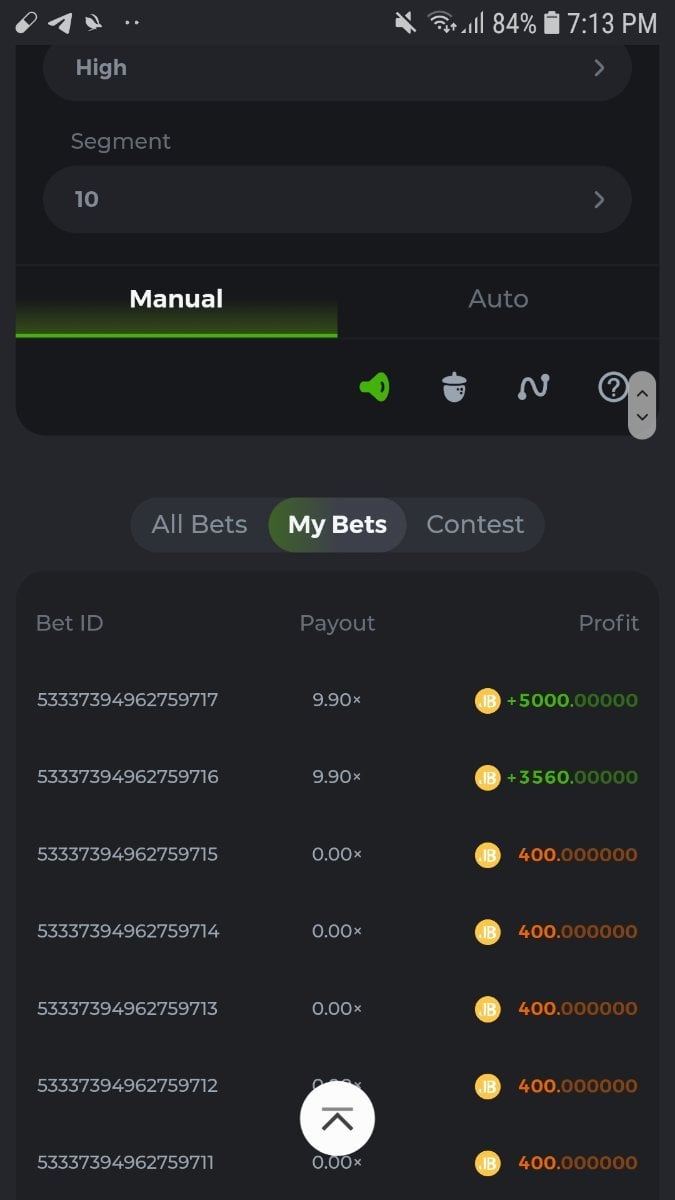This screenshot has height=1200, width=675.
Task: Toggle the green sound speaker icon
Action: pos(375,387)
